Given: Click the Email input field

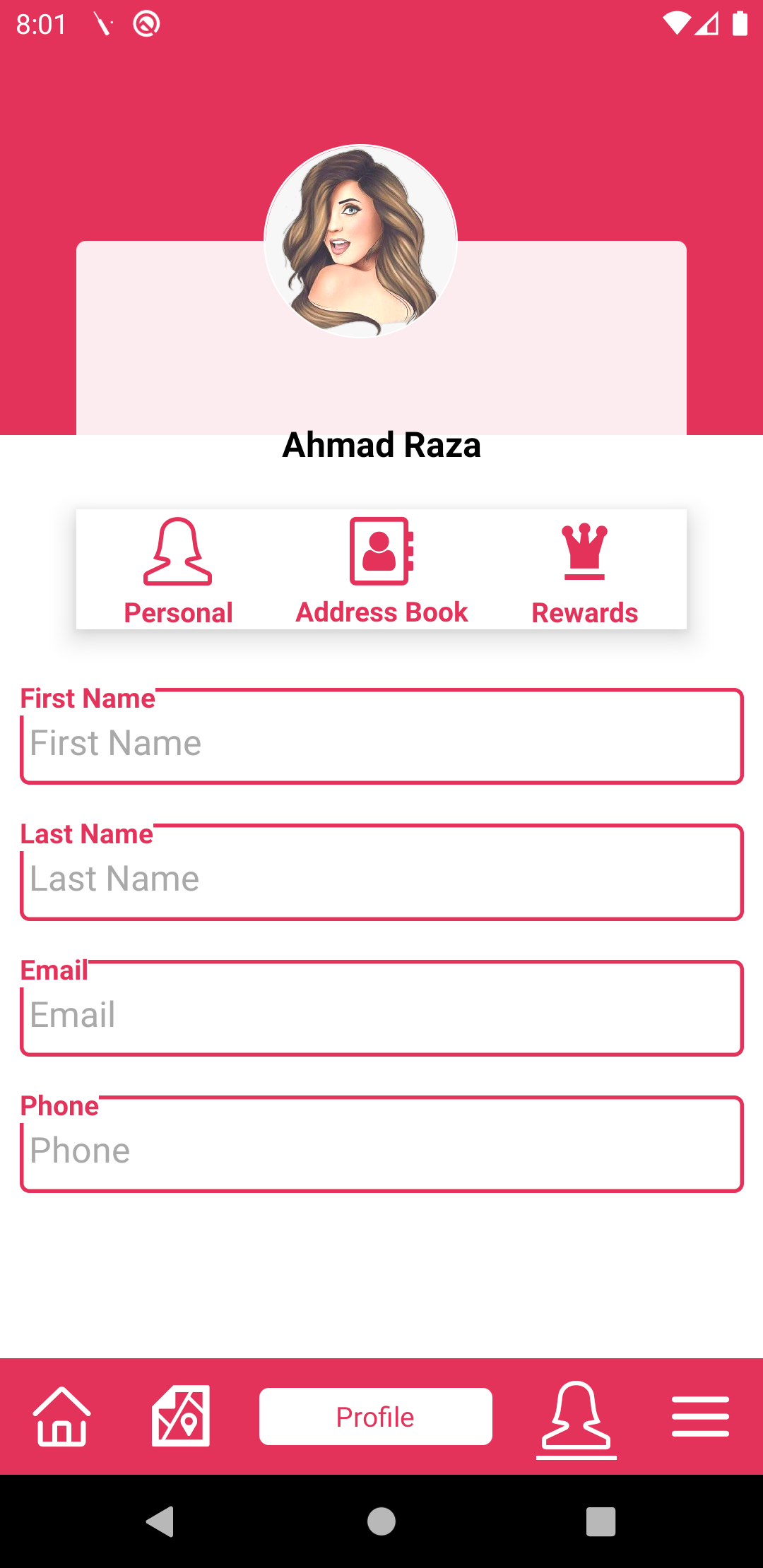Looking at the screenshot, I should pyautogui.click(x=381, y=1015).
